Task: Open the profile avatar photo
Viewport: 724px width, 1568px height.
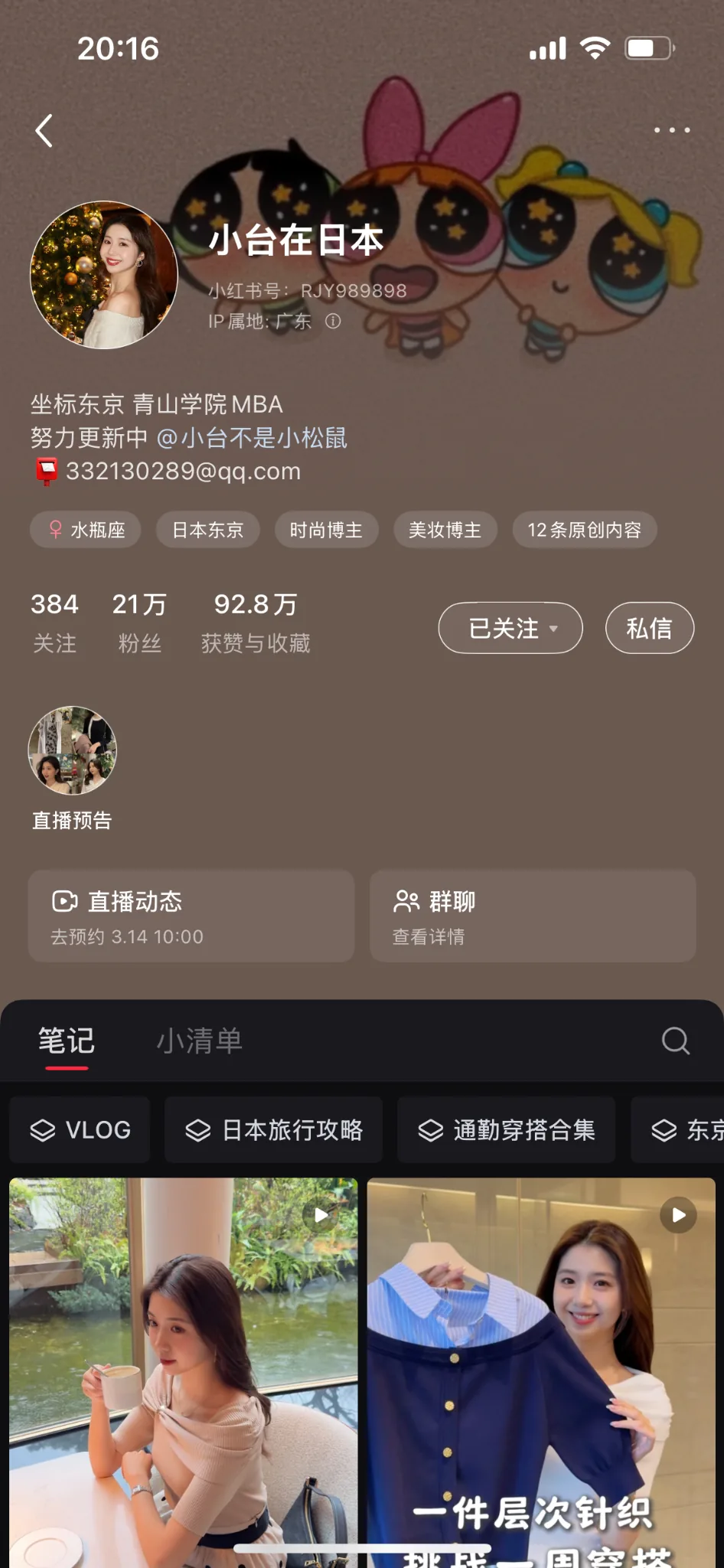Action: pos(104,275)
